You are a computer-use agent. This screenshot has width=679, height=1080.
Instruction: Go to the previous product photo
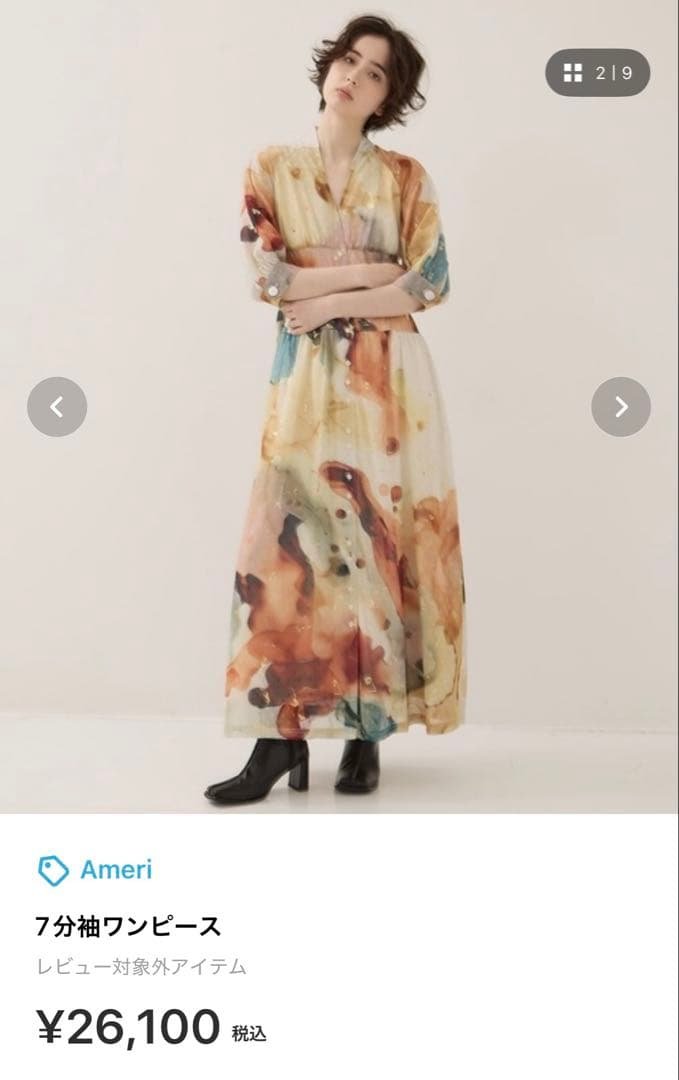tap(57, 407)
